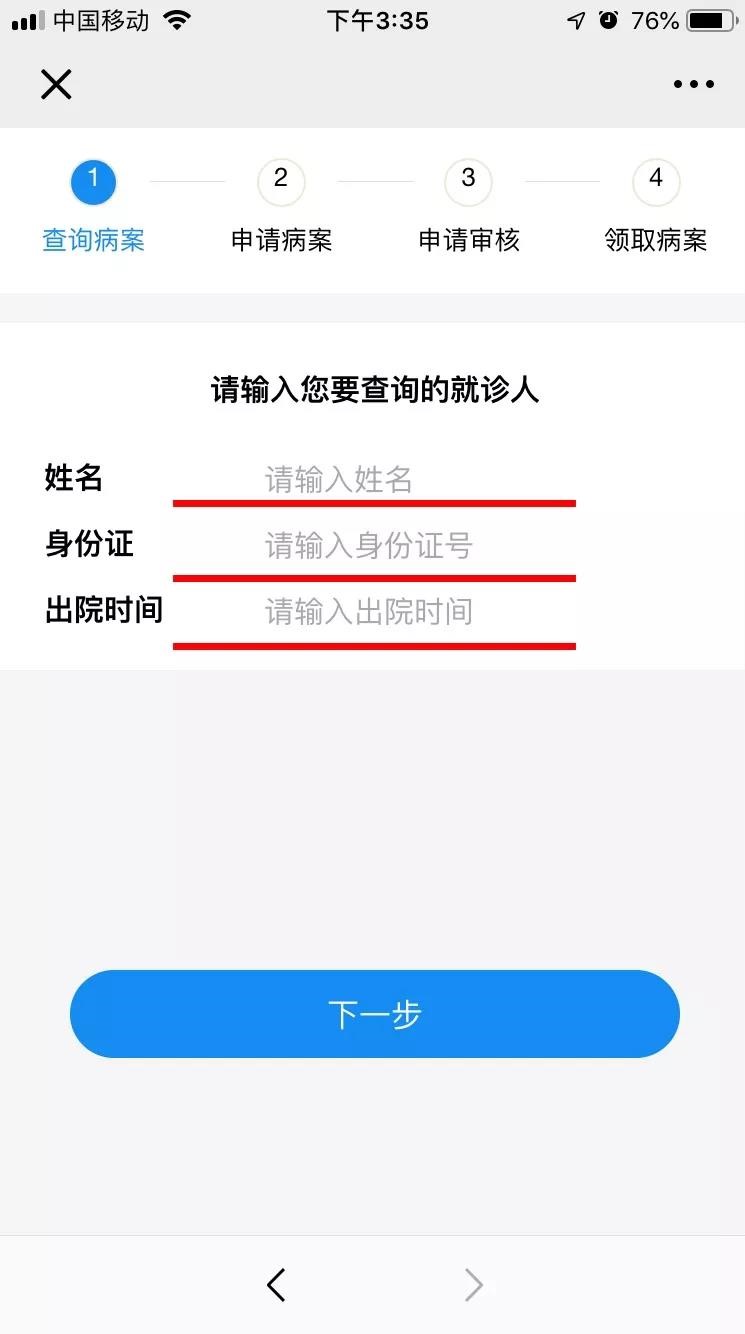Screen dimensions: 745x1334
Task: Tap the 下一步 next step button
Action: pyautogui.click(x=375, y=1014)
